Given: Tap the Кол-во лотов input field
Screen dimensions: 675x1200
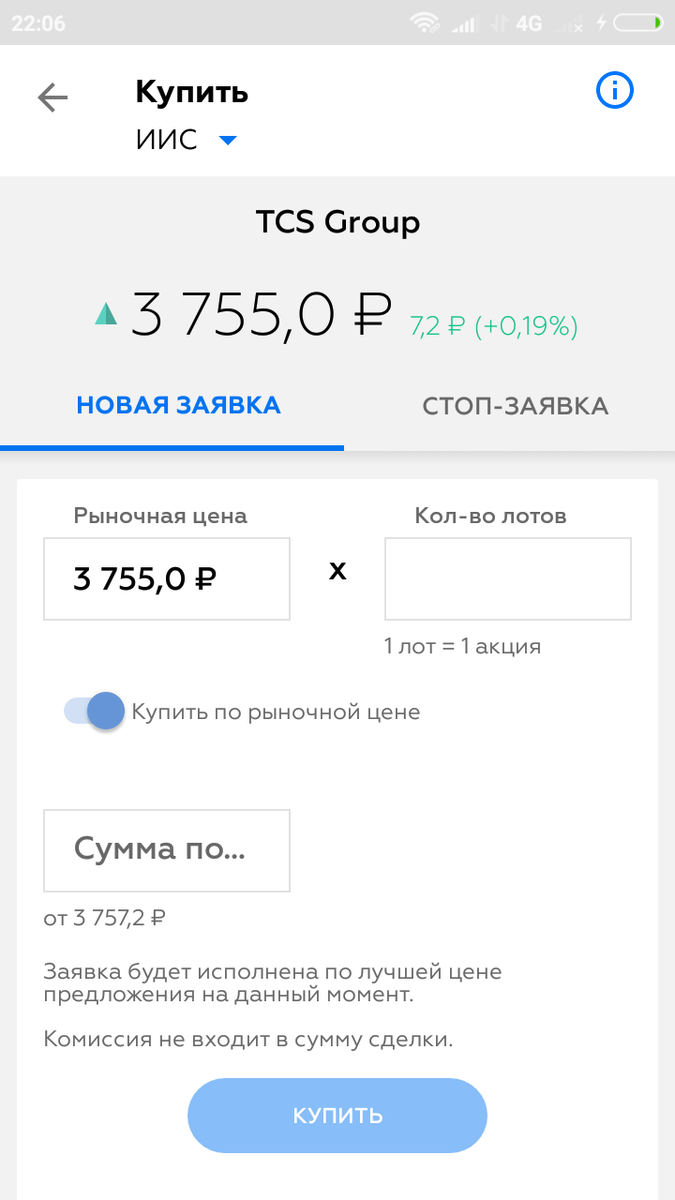Looking at the screenshot, I should tap(507, 579).
